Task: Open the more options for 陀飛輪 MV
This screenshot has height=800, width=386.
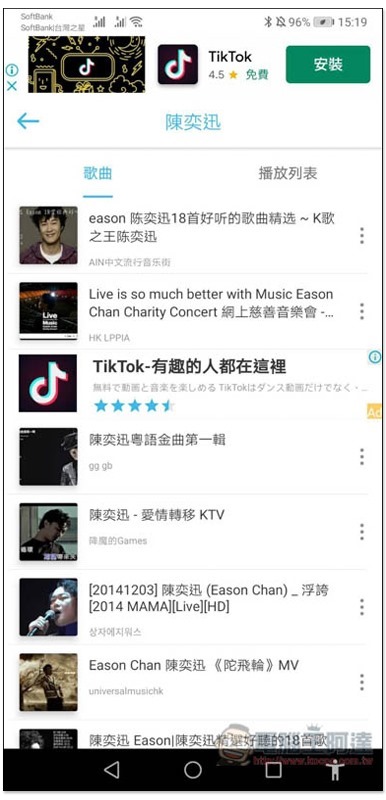Action: coord(362,682)
